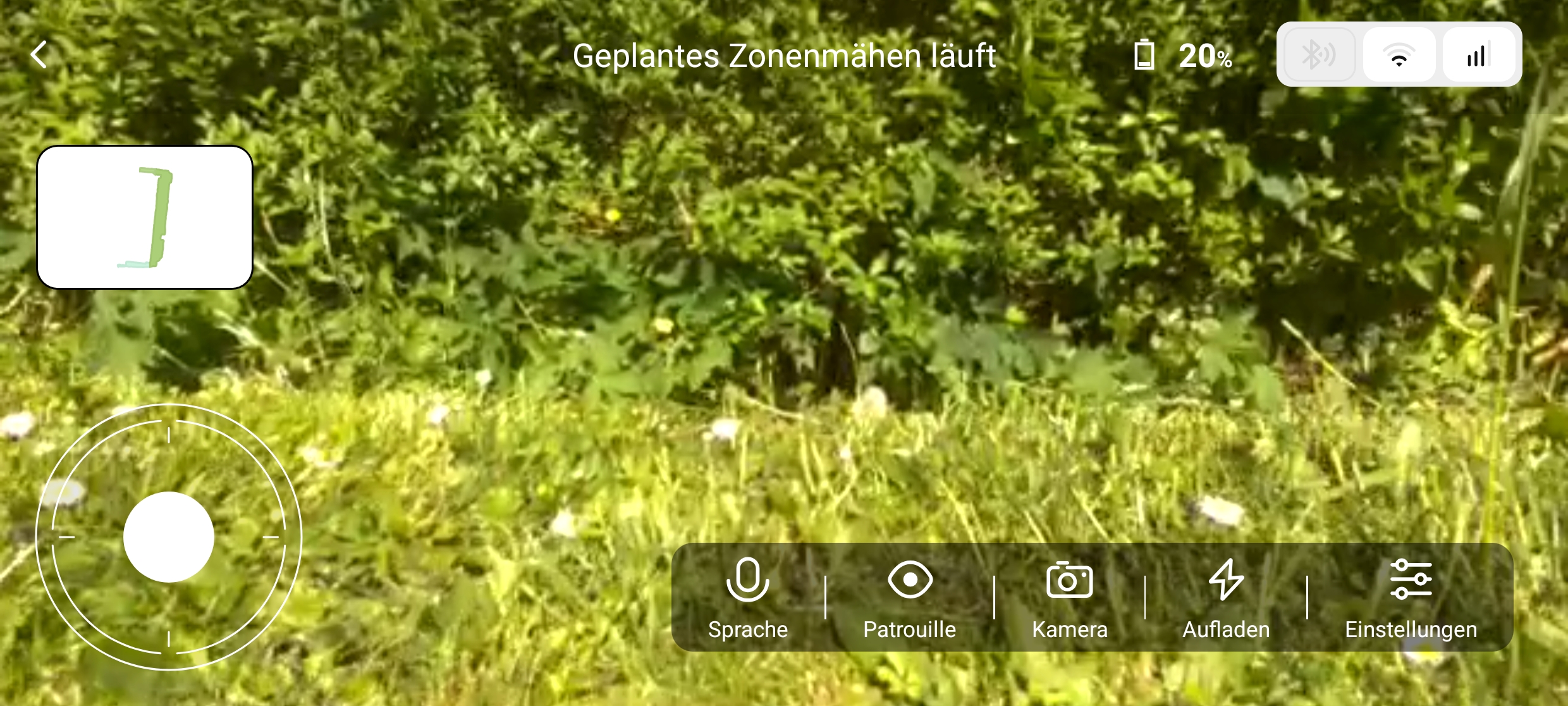Select the Bluetooth connection indicator
This screenshot has width=1568, height=706.
coord(1319,54)
